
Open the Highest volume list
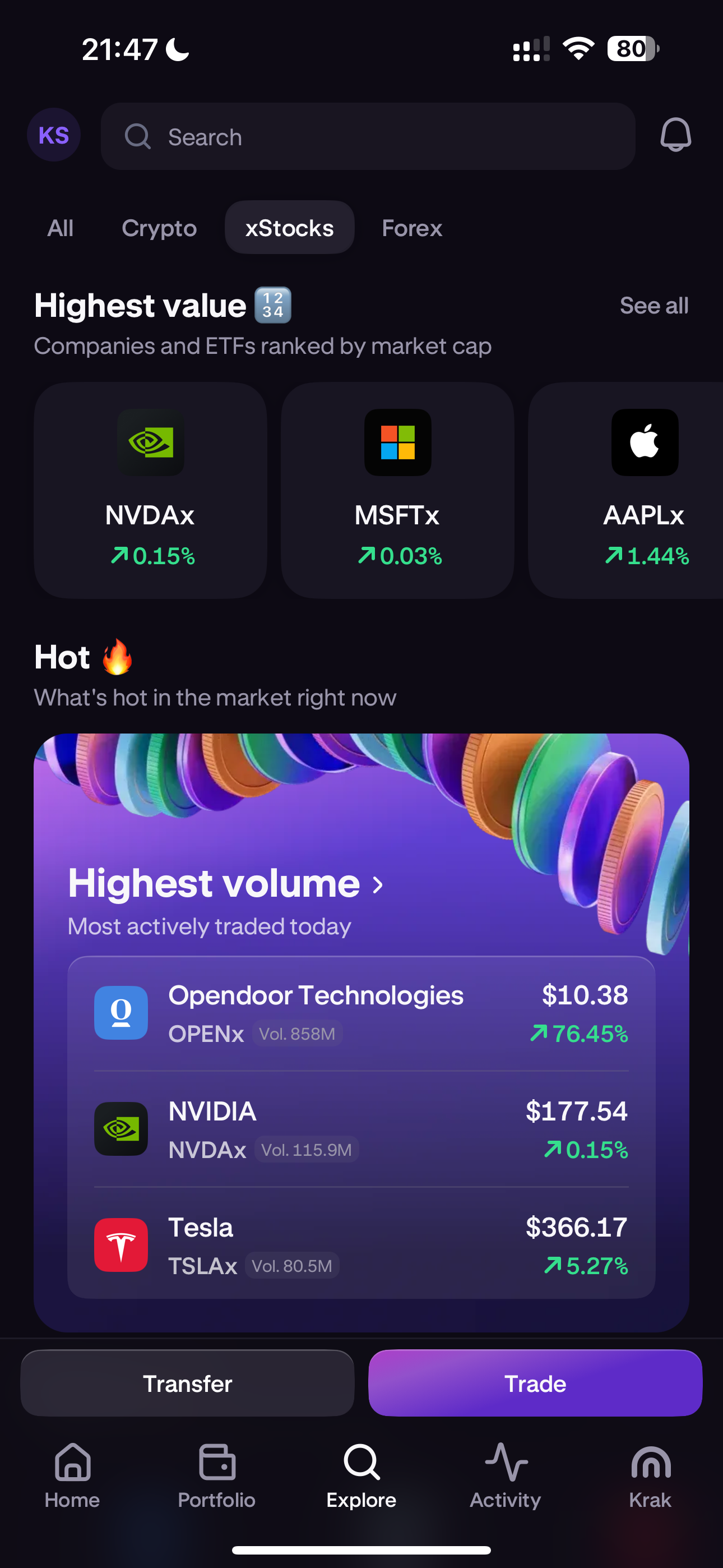(225, 884)
